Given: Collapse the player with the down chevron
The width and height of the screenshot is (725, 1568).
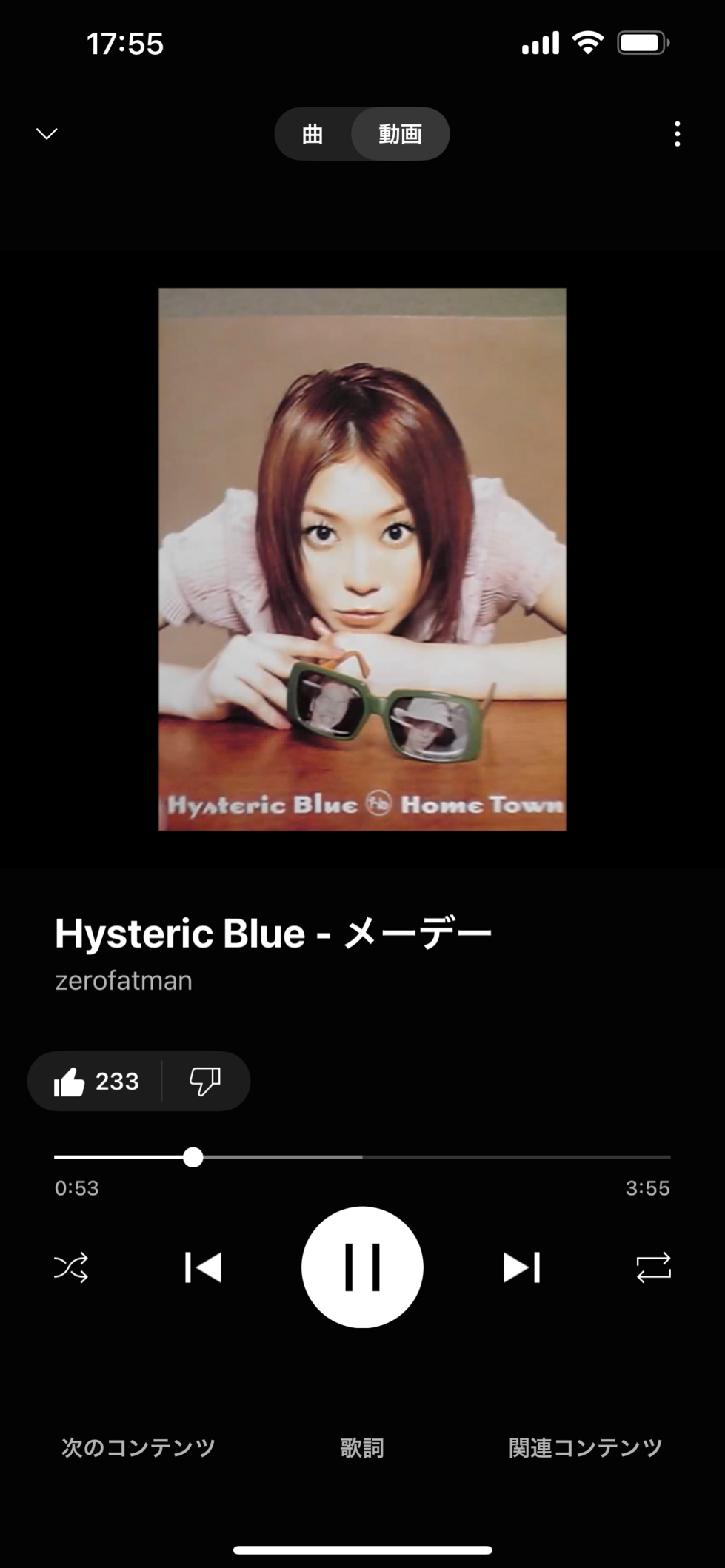Looking at the screenshot, I should pos(47,134).
